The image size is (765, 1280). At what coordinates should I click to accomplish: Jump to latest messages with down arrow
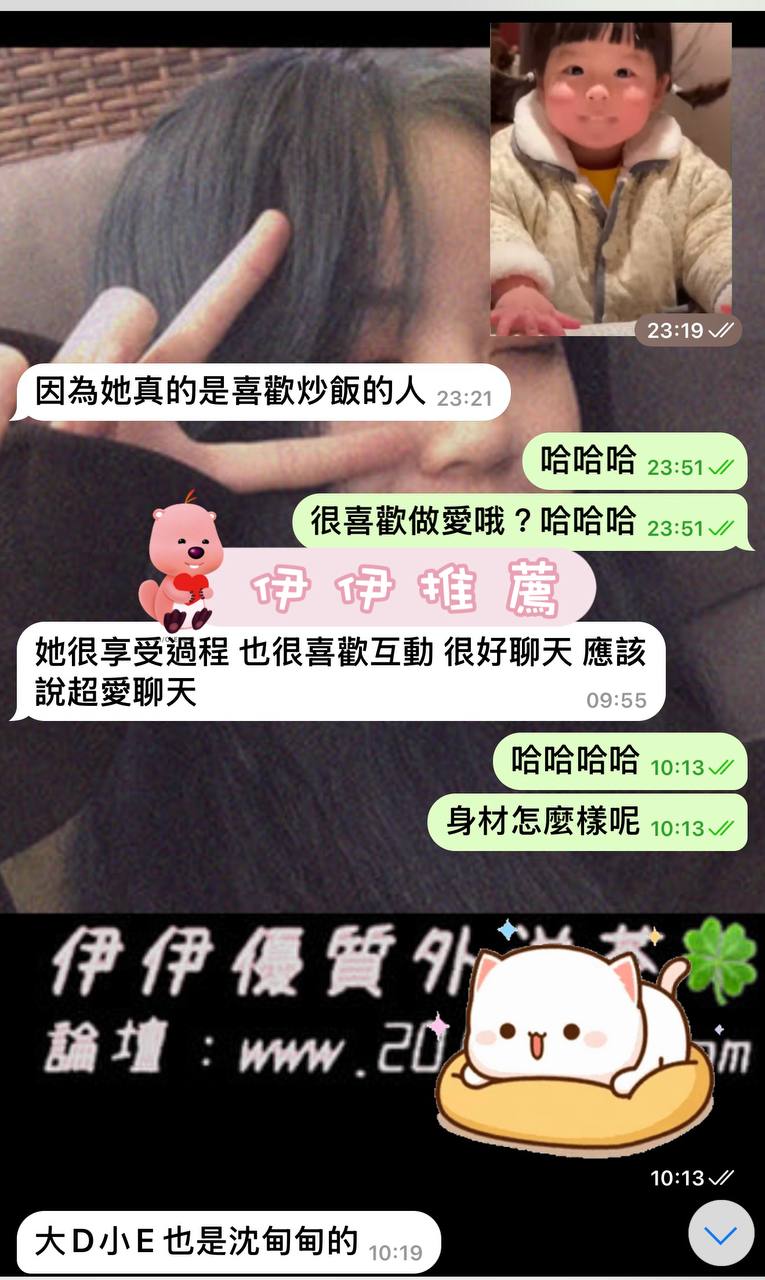[721, 1236]
